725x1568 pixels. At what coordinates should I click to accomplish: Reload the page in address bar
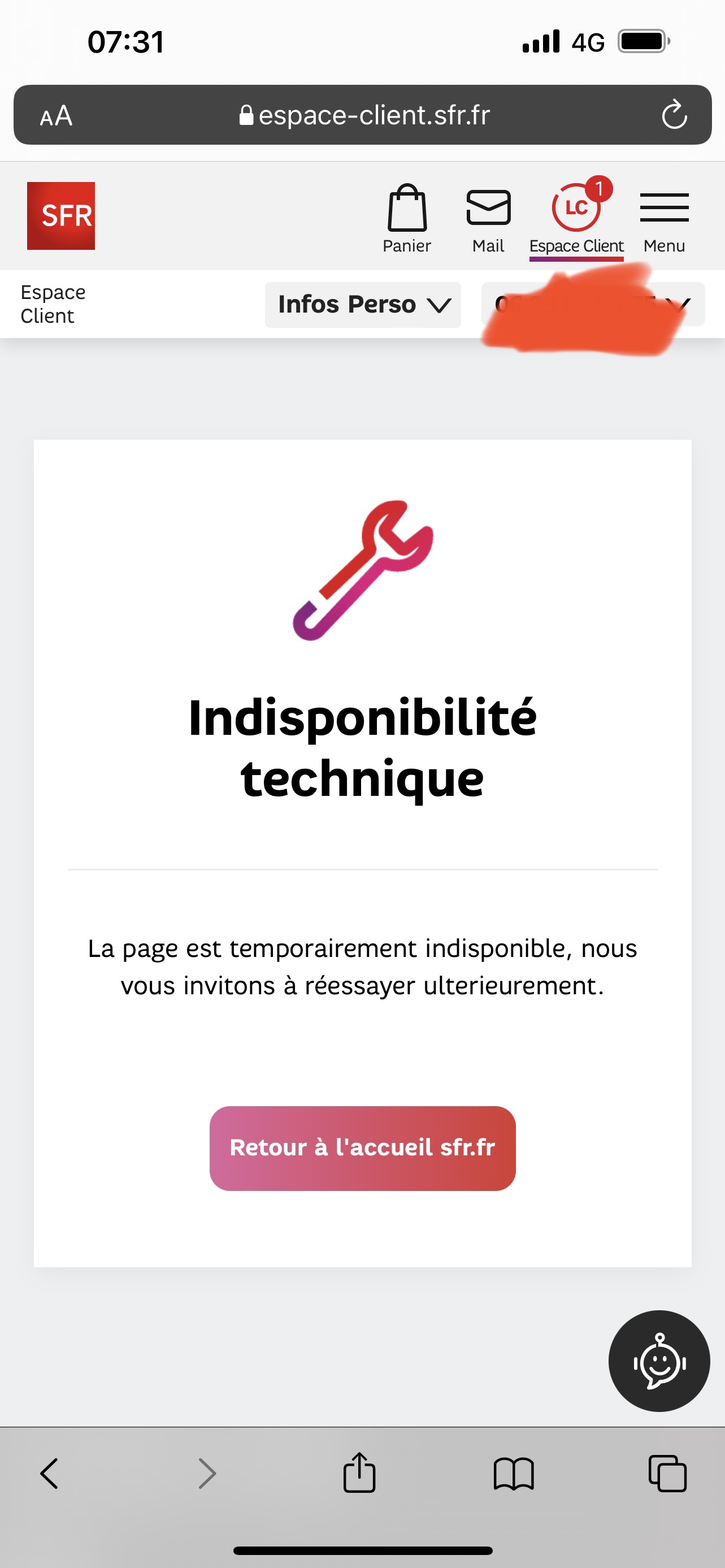pyautogui.click(x=674, y=115)
